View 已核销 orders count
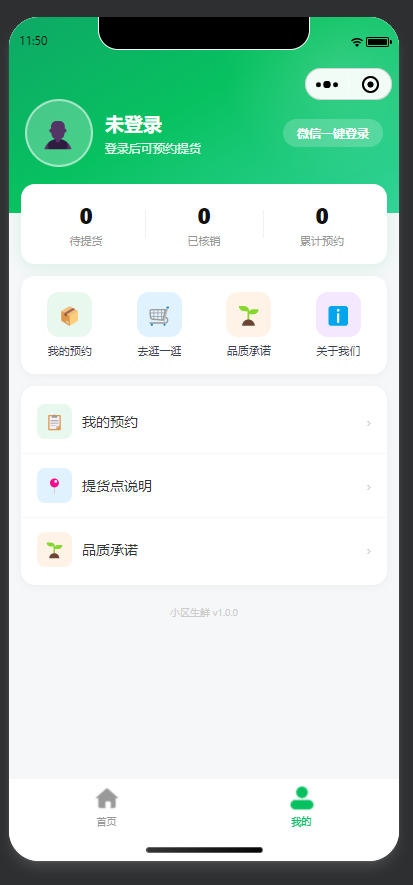 pyautogui.click(x=204, y=225)
